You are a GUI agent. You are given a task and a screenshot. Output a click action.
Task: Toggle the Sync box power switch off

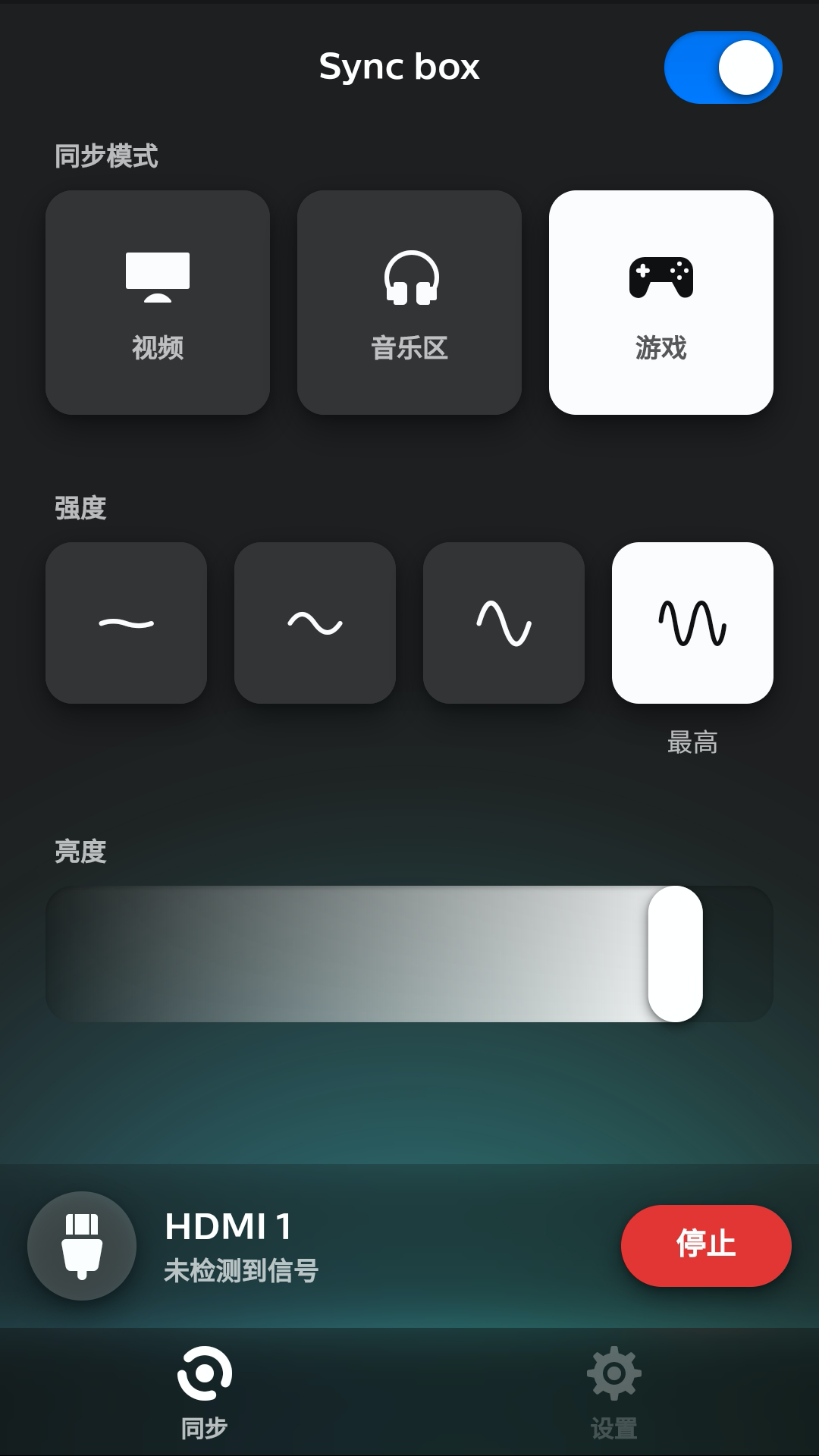[723, 67]
